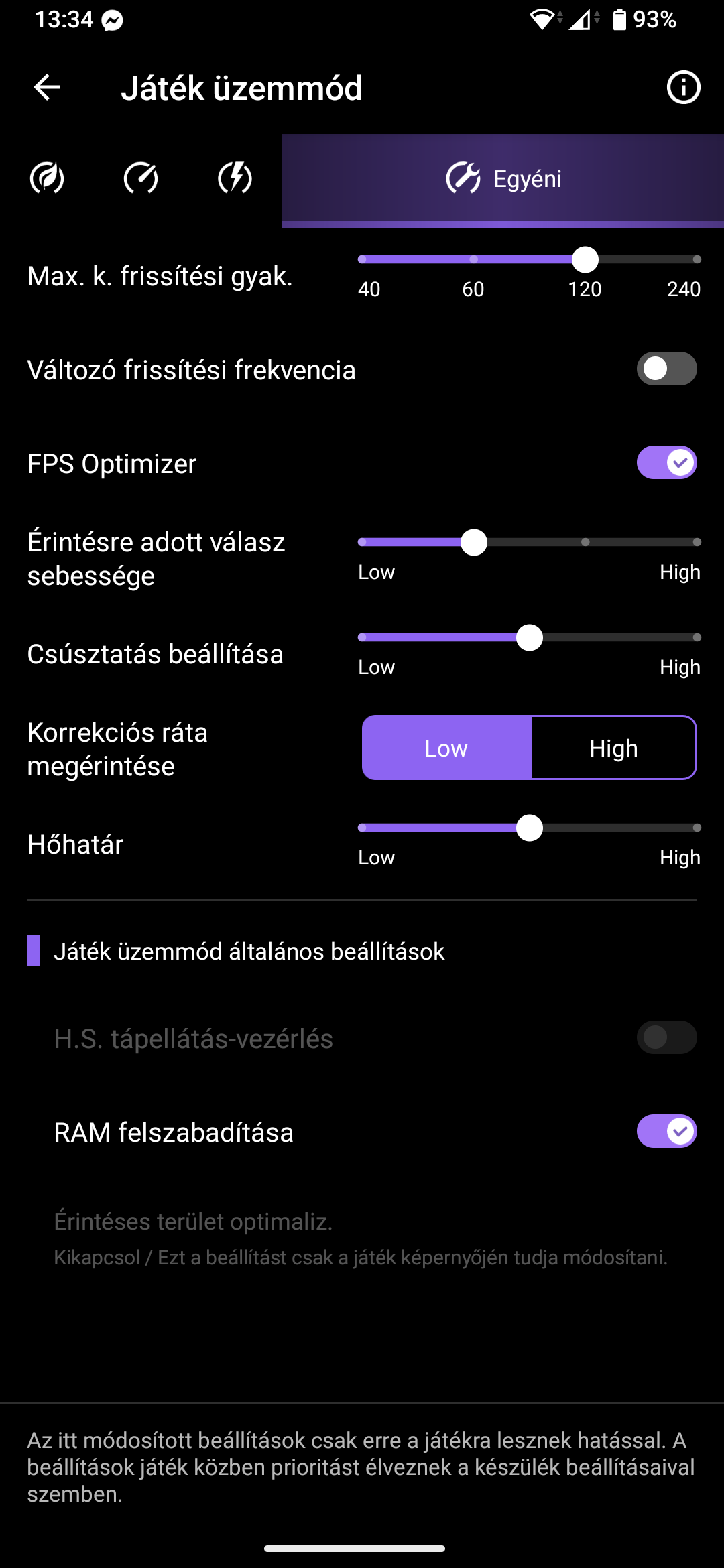Viewport: 724px width, 1568px height.
Task: Enable Változó frissítési frekvencia switch
Action: (x=666, y=369)
